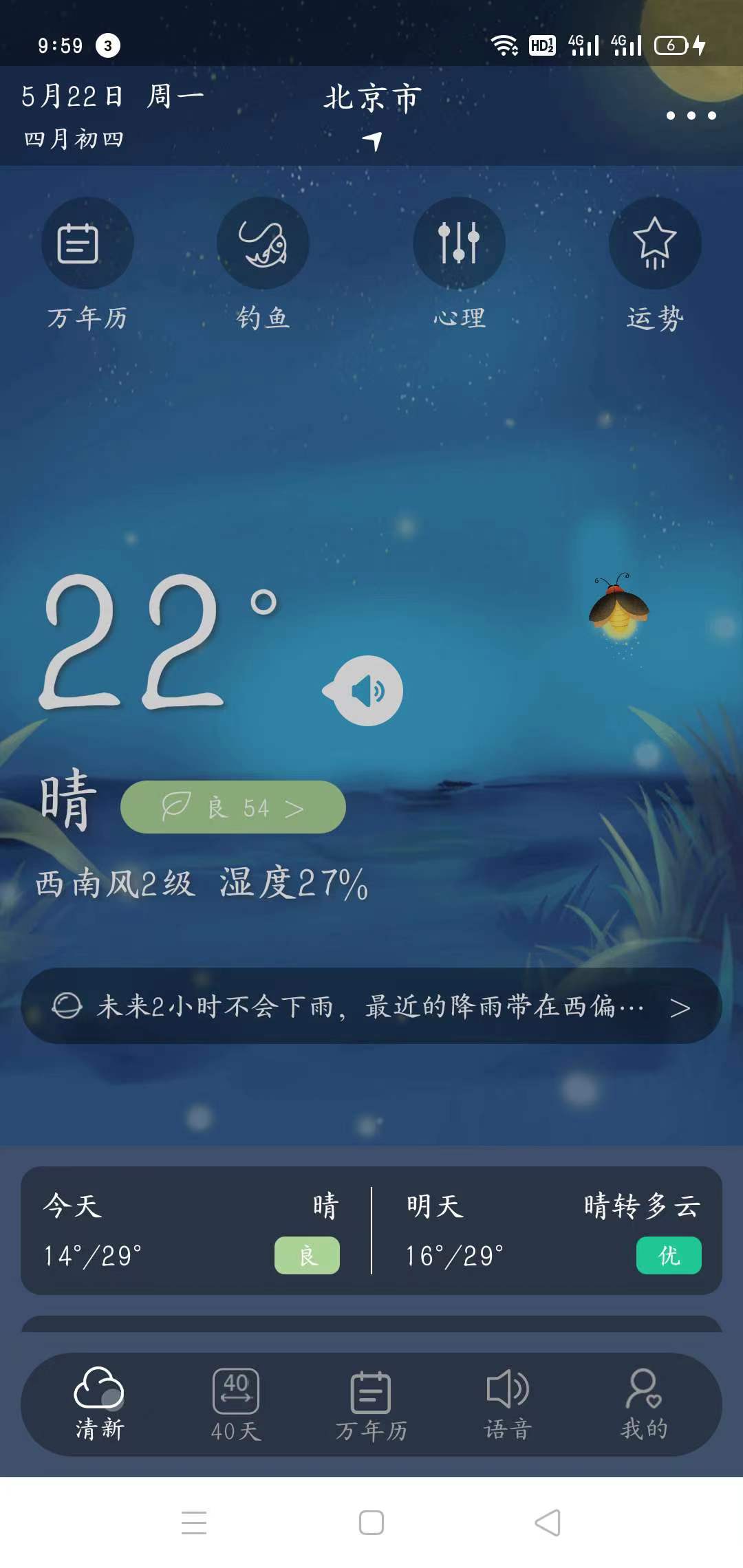Tap the 优 air quality badge for tomorrow
Image resolution: width=743 pixels, height=1568 pixels.
click(668, 1254)
